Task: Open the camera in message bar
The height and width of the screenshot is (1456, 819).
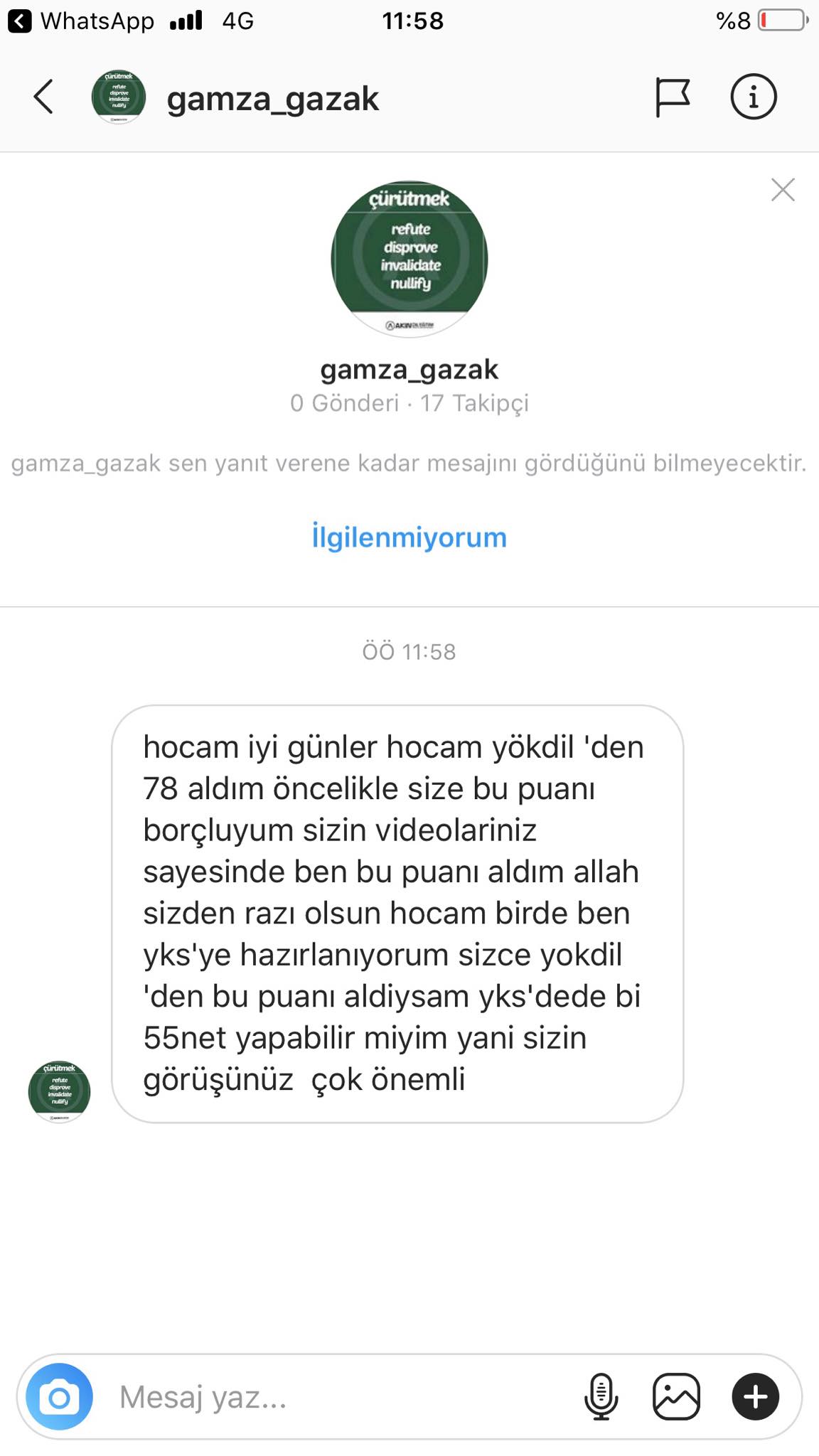Action: 59,1397
